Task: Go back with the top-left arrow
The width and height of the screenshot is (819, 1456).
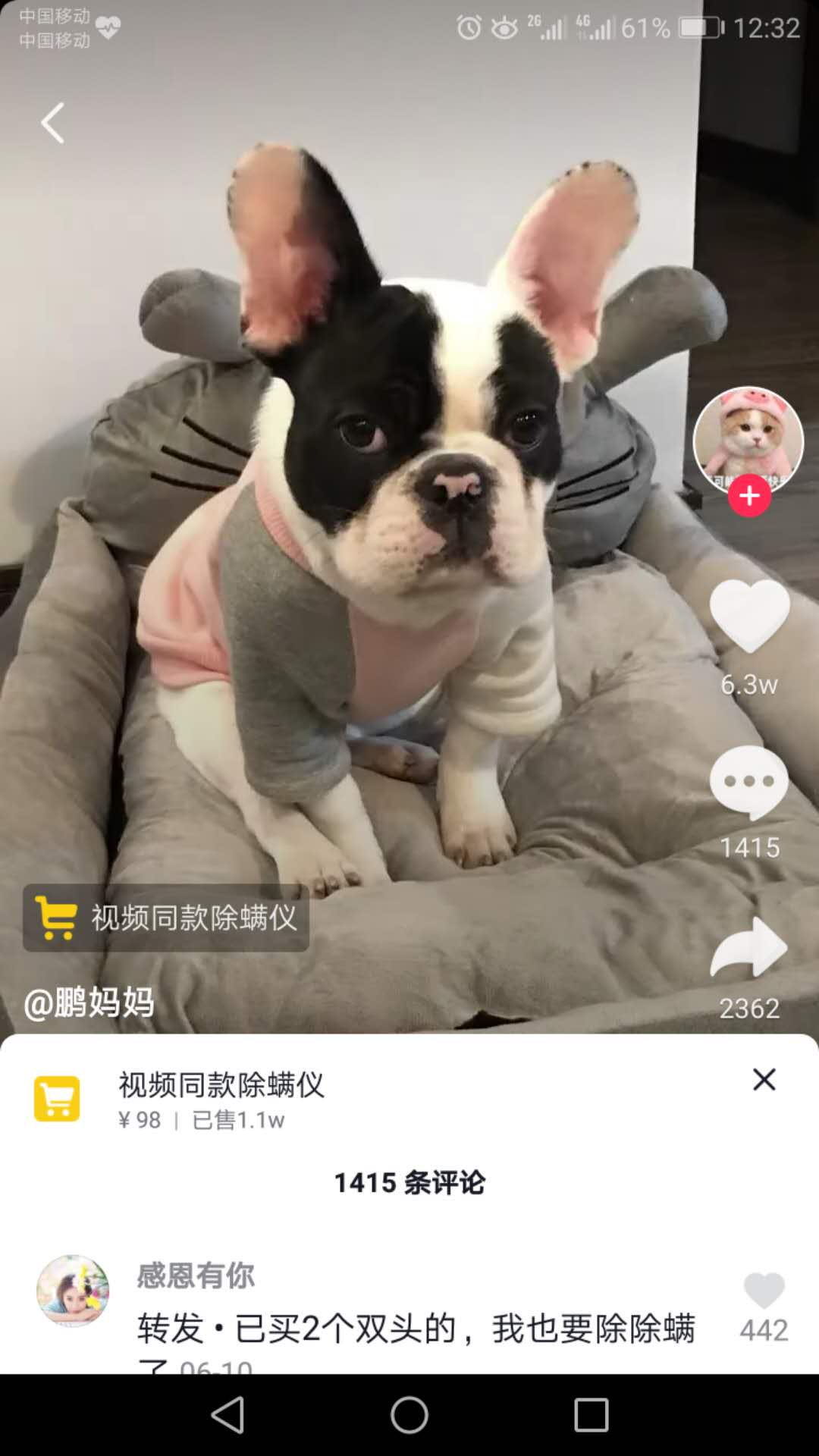Action: pos(52,123)
